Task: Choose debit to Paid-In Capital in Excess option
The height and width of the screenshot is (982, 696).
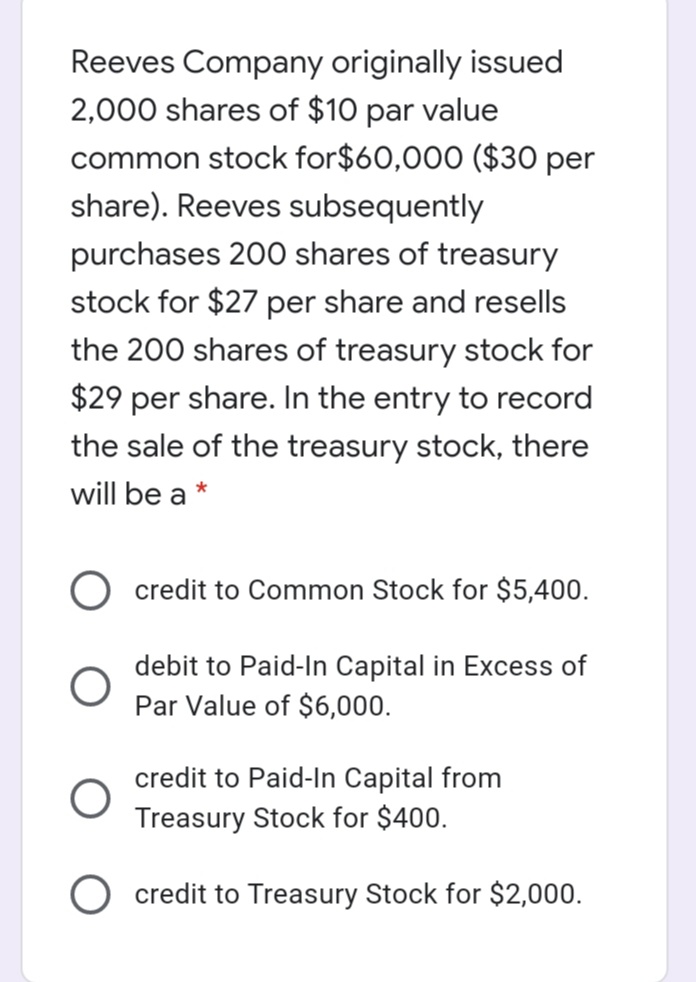Action: coord(89,686)
